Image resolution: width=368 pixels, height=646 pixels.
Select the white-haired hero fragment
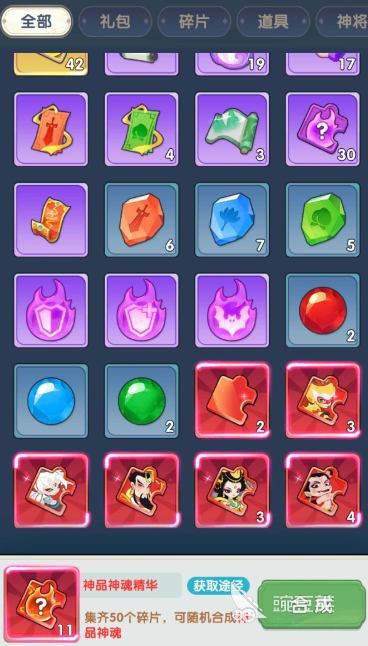click(51, 491)
